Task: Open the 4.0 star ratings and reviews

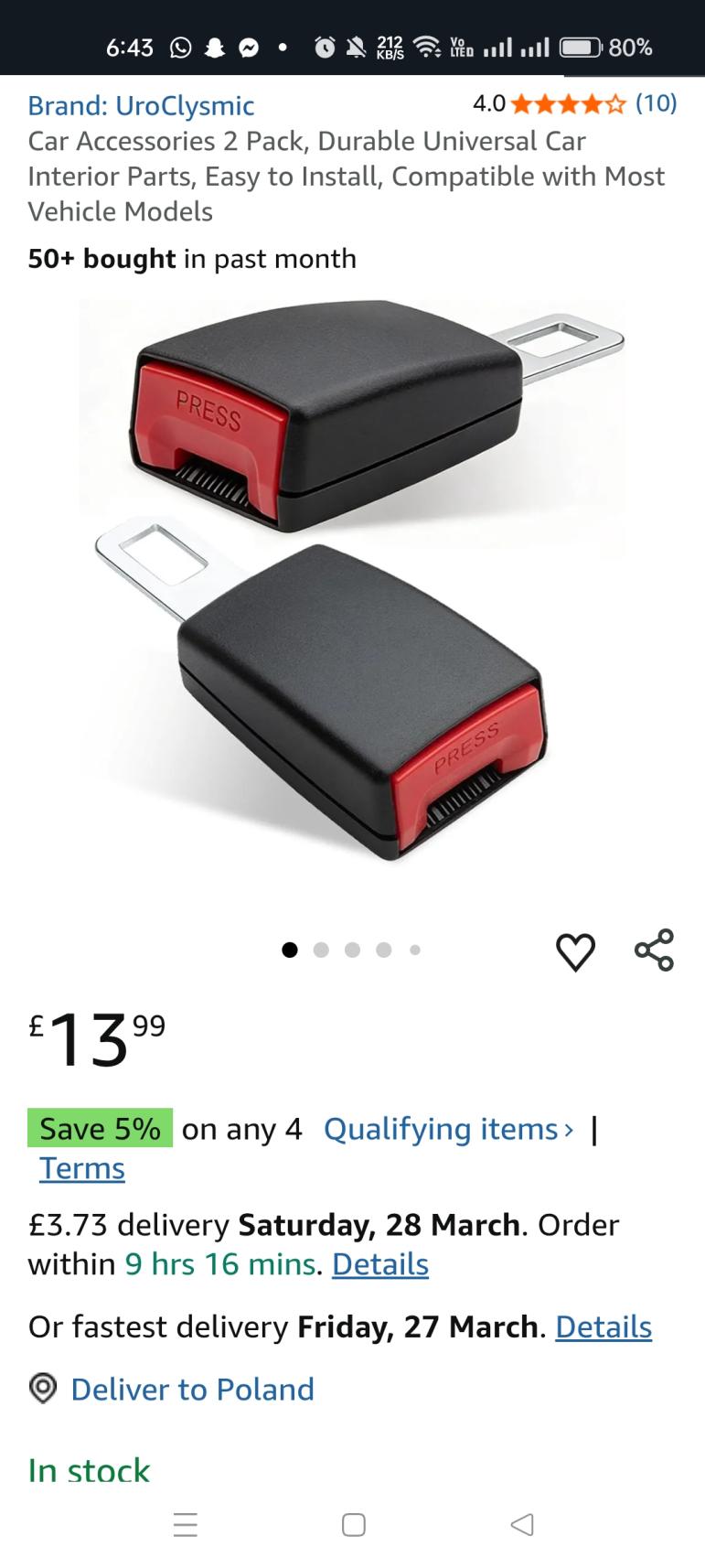Action: pyautogui.click(x=574, y=102)
